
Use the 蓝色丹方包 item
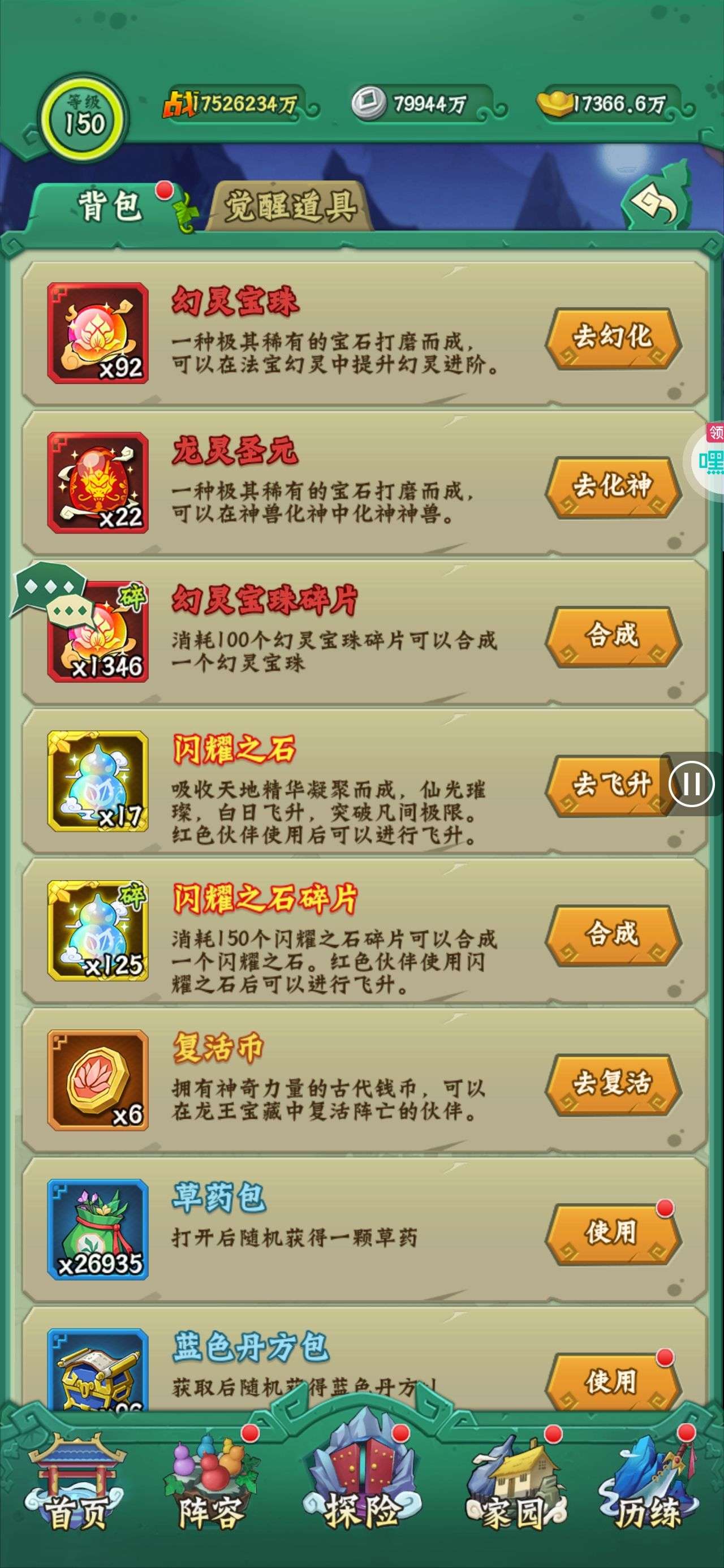(x=613, y=1381)
